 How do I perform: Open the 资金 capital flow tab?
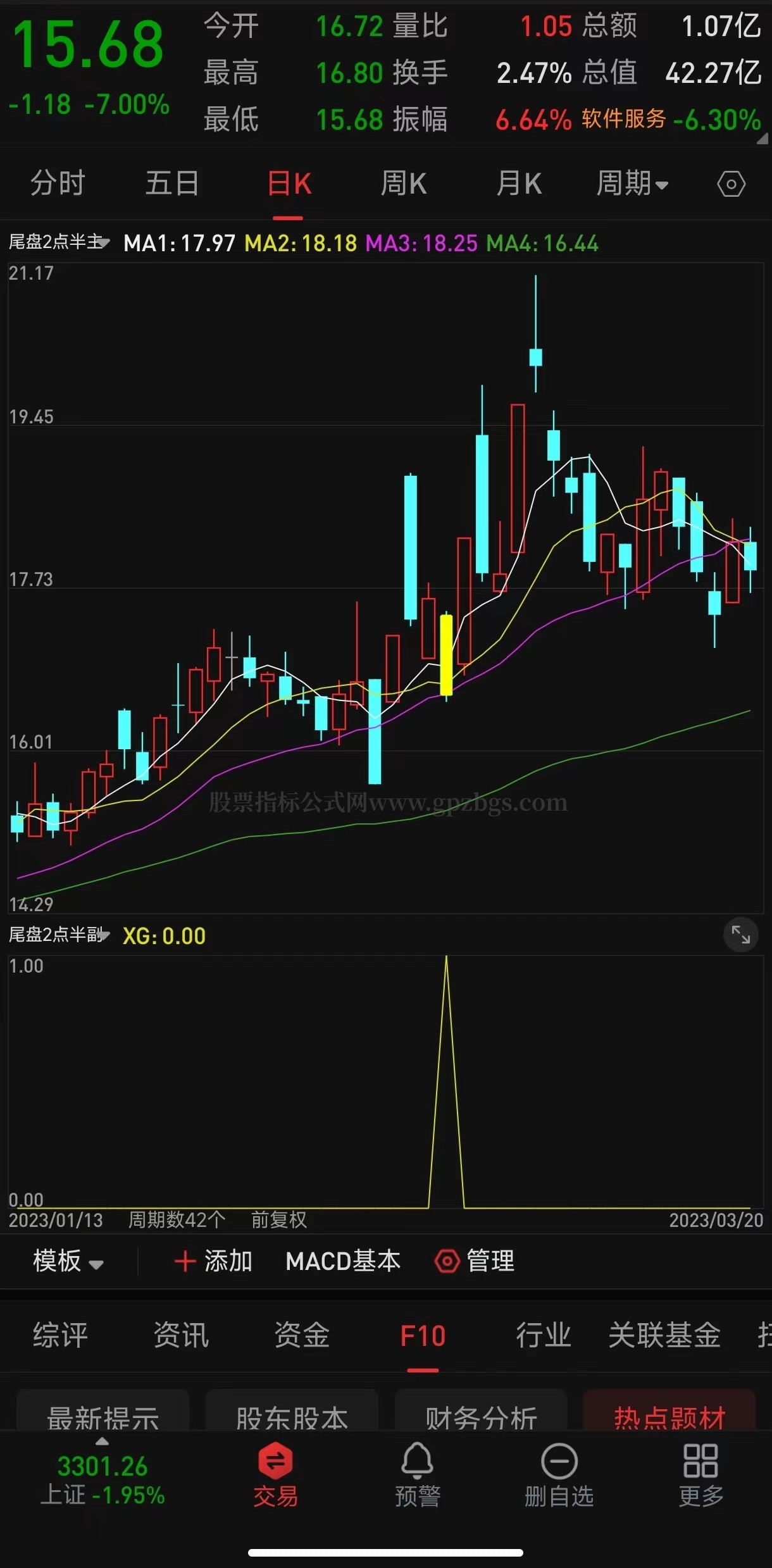[x=302, y=1335]
